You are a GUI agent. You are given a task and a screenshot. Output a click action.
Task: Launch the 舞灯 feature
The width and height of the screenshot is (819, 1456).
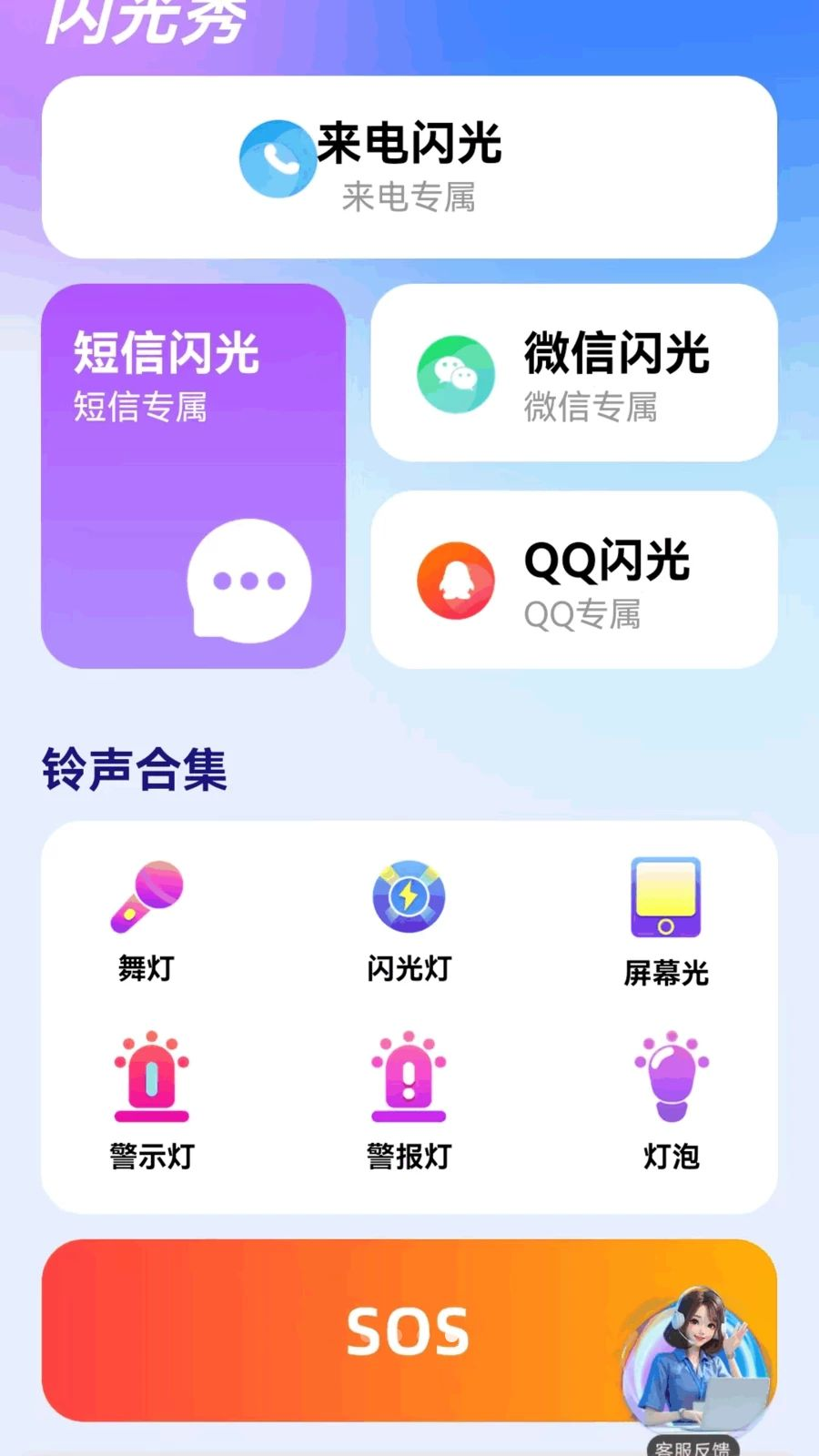[x=147, y=921]
